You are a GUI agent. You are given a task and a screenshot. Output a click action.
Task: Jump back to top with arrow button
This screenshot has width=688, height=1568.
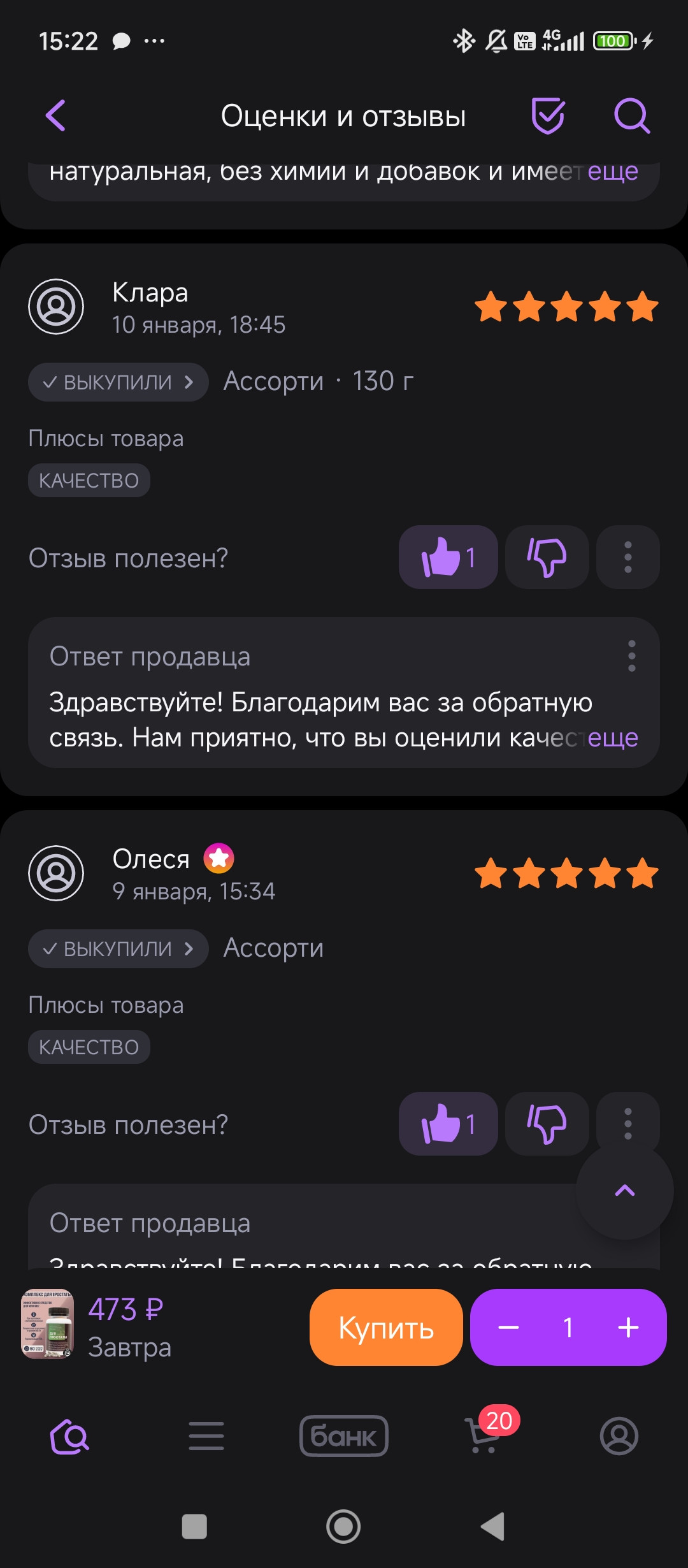coord(625,1191)
